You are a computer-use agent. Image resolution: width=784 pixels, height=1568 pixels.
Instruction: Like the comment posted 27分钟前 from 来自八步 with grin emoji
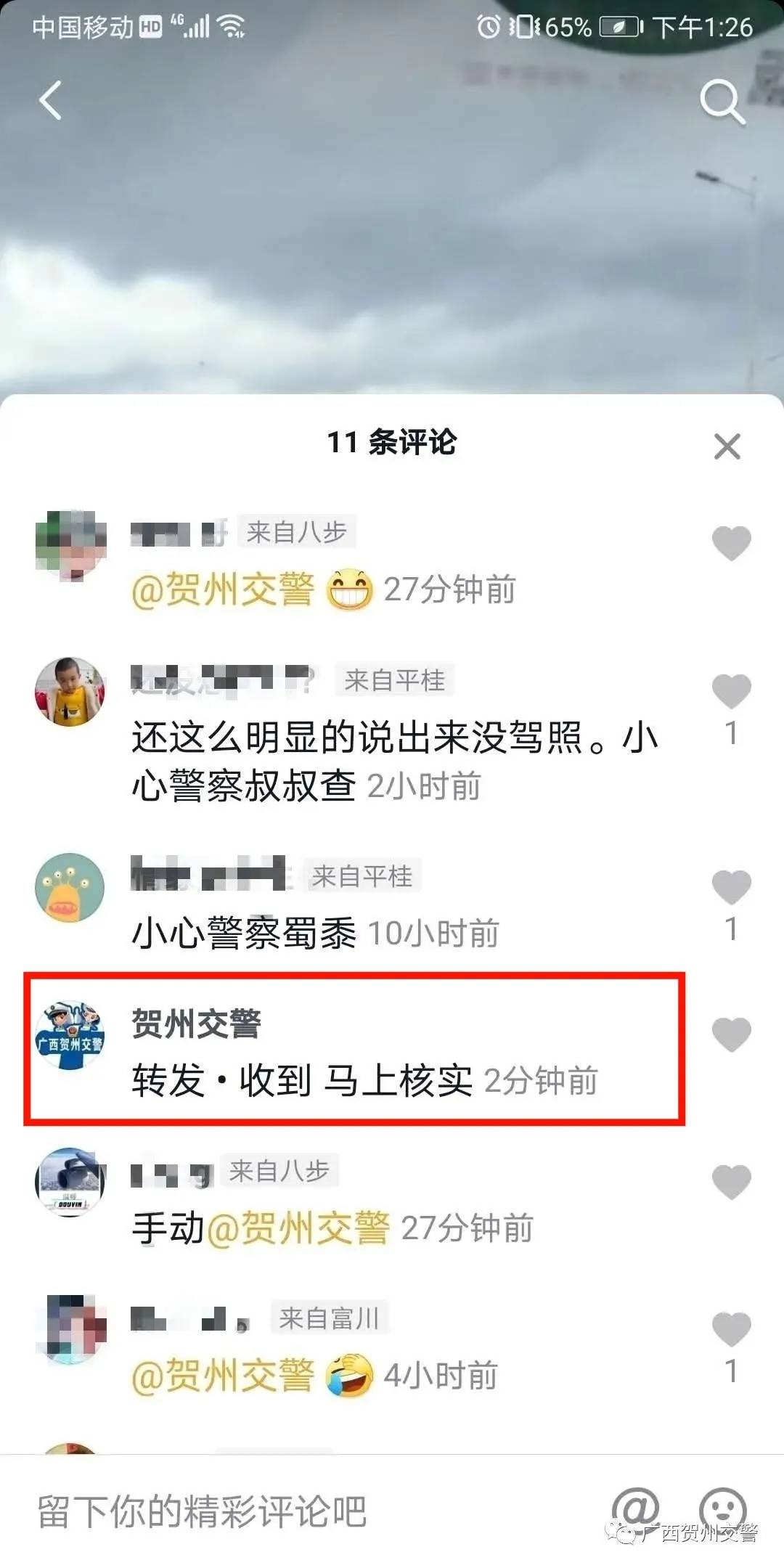[x=731, y=544]
